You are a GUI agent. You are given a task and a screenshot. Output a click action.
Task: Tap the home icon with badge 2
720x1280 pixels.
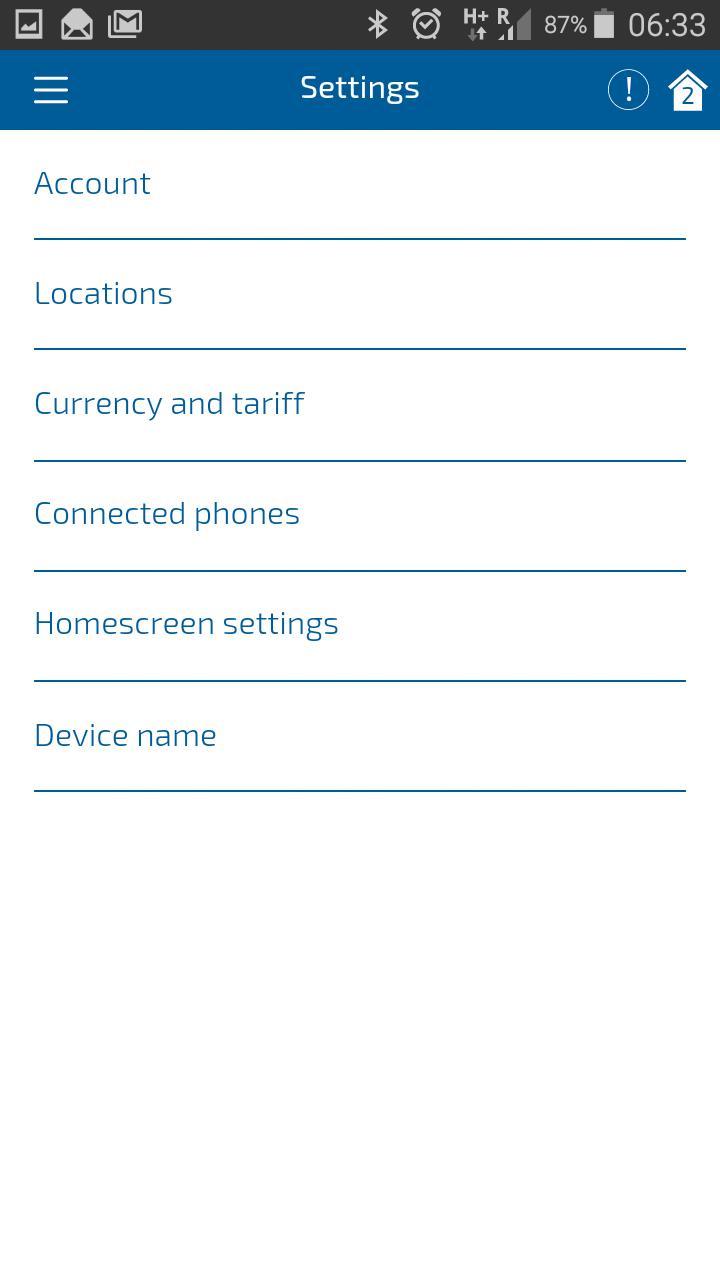[x=686, y=89]
